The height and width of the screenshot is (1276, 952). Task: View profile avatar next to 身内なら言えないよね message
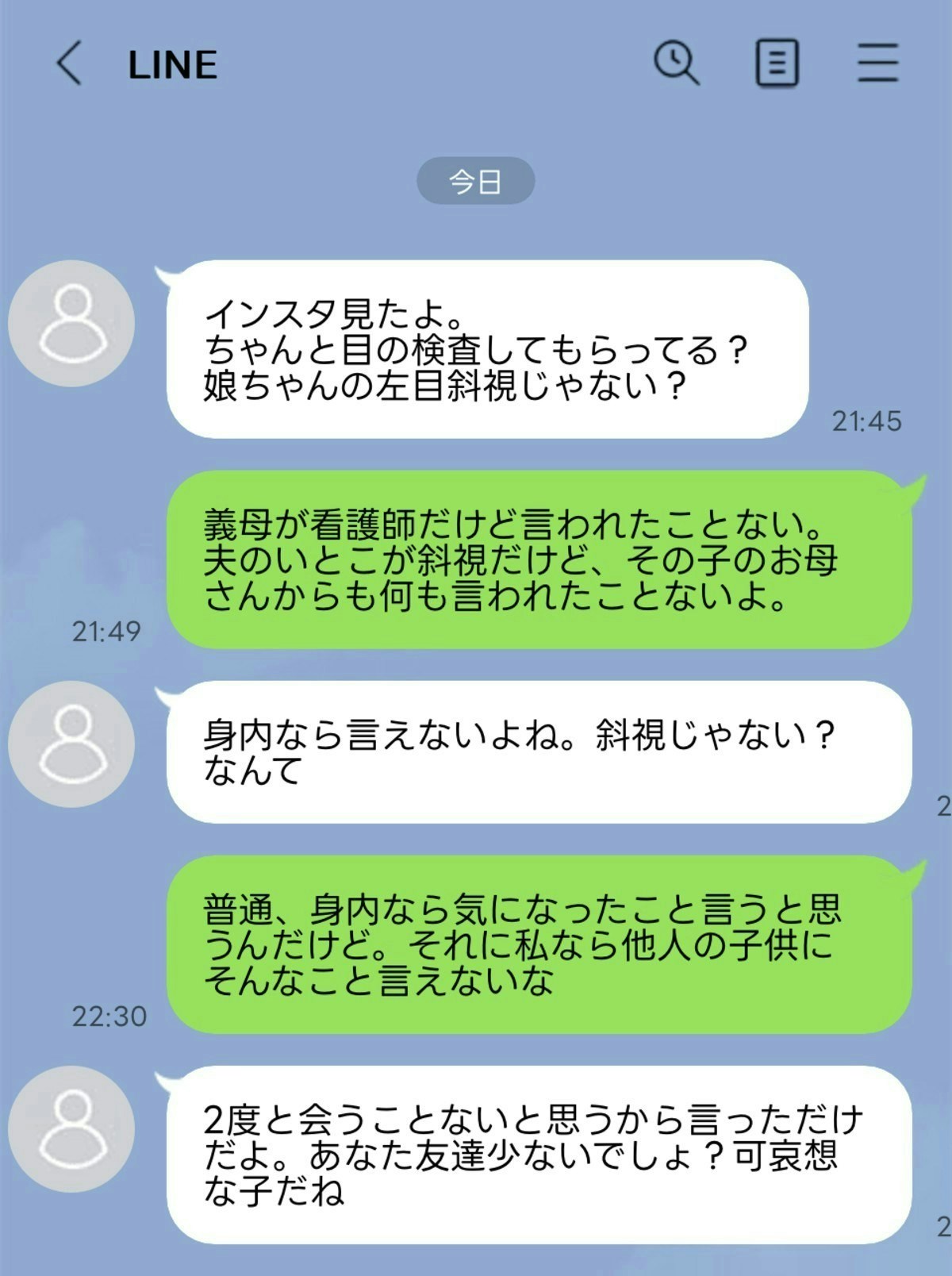point(72,744)
